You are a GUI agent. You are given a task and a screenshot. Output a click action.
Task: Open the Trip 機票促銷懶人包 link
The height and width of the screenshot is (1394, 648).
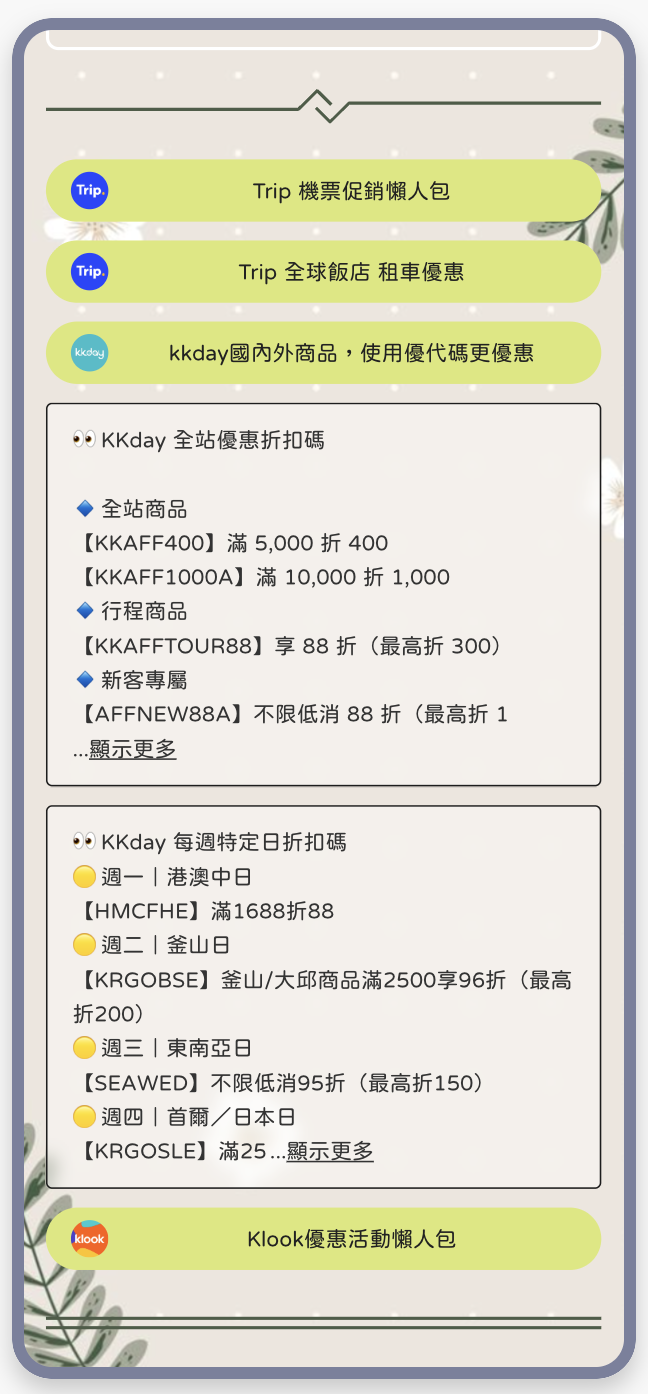coord(323,190)
